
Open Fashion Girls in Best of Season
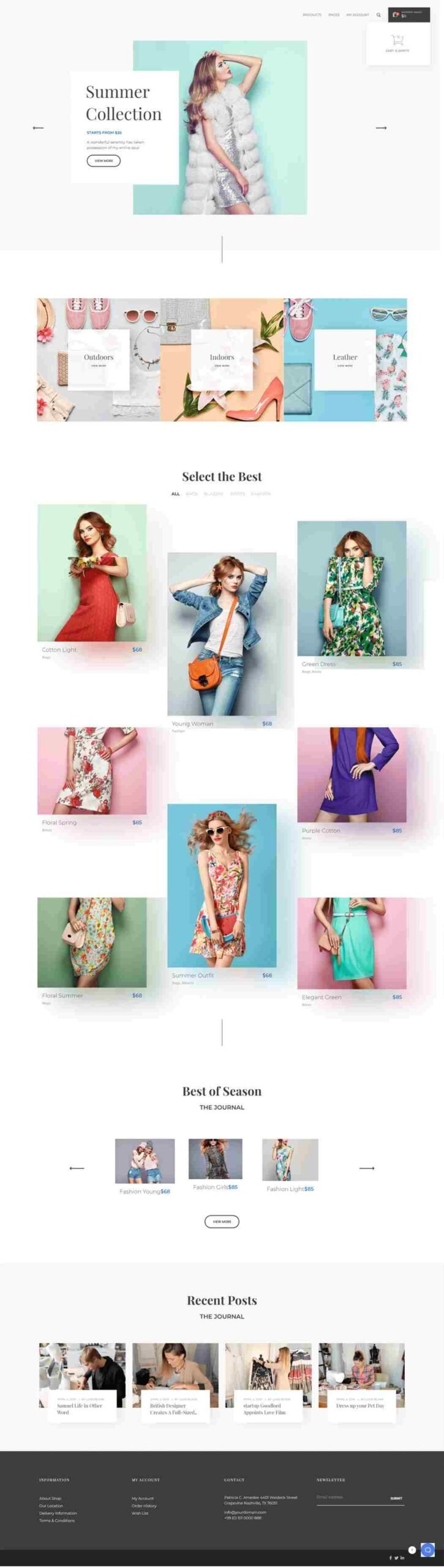point(215,1158)
